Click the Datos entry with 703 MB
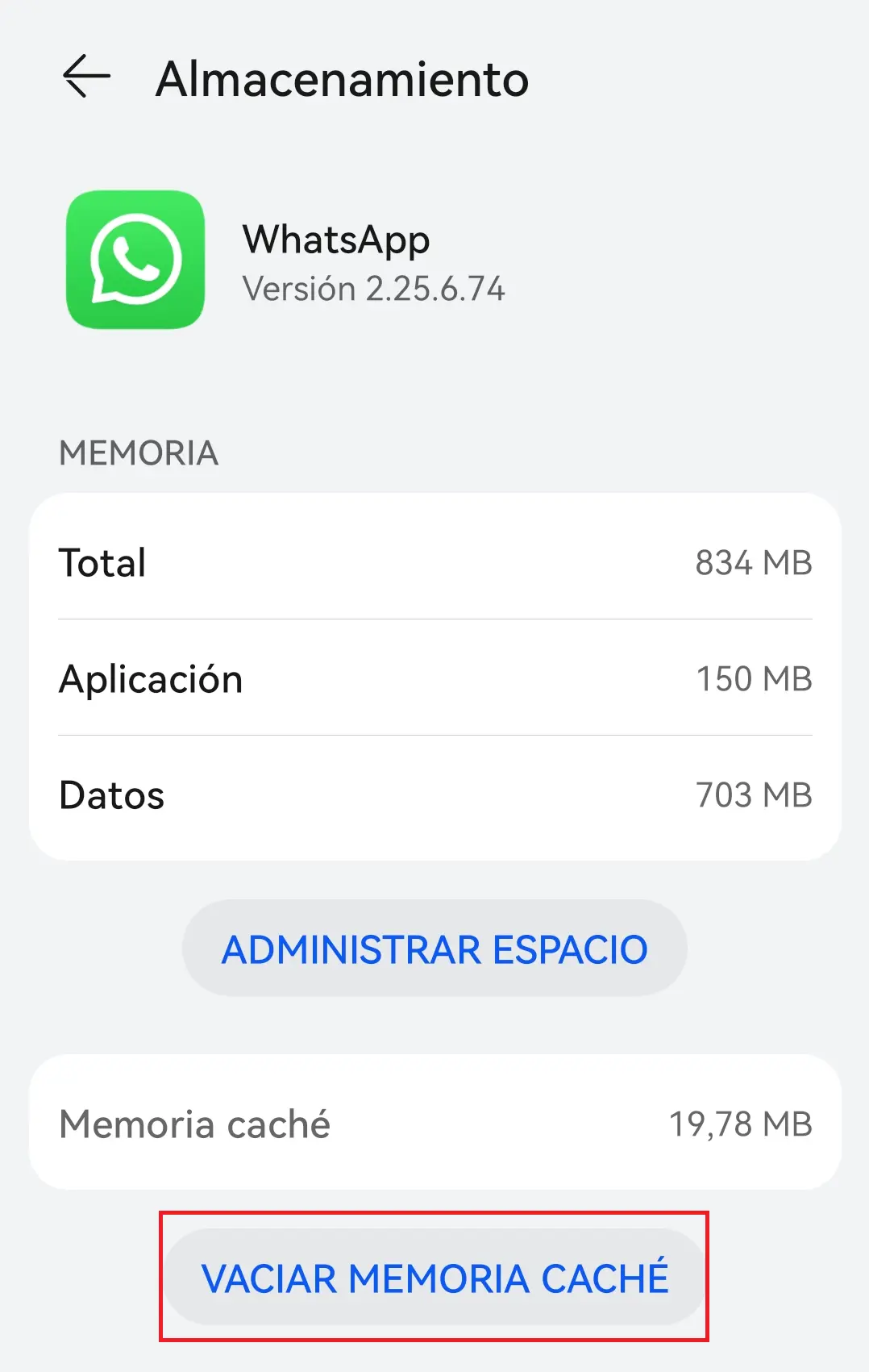The width and height of the screenshot is (869, 1372). tap(434, 795)
